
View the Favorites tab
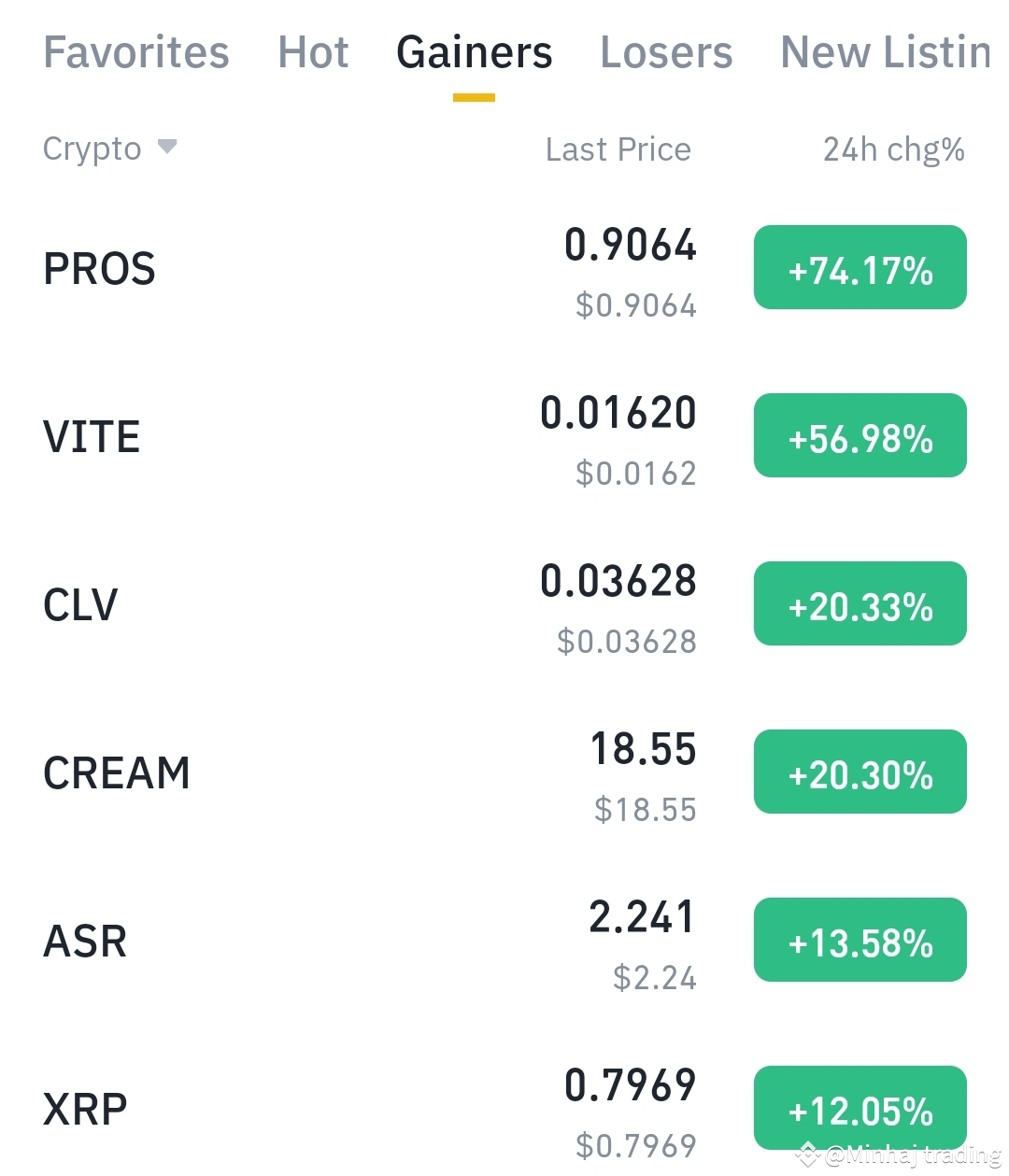[135, 53]
